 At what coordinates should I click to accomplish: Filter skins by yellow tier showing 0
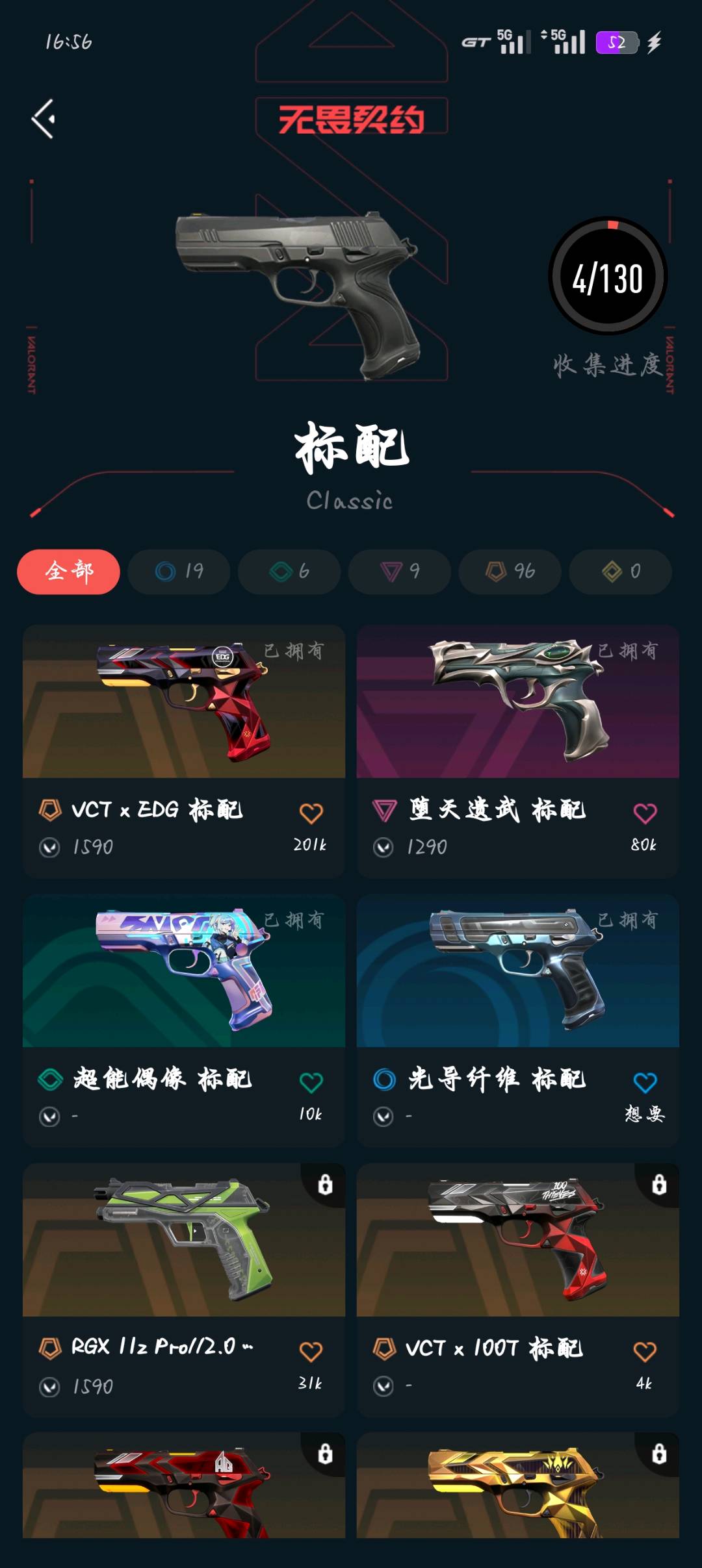[621, 572]
